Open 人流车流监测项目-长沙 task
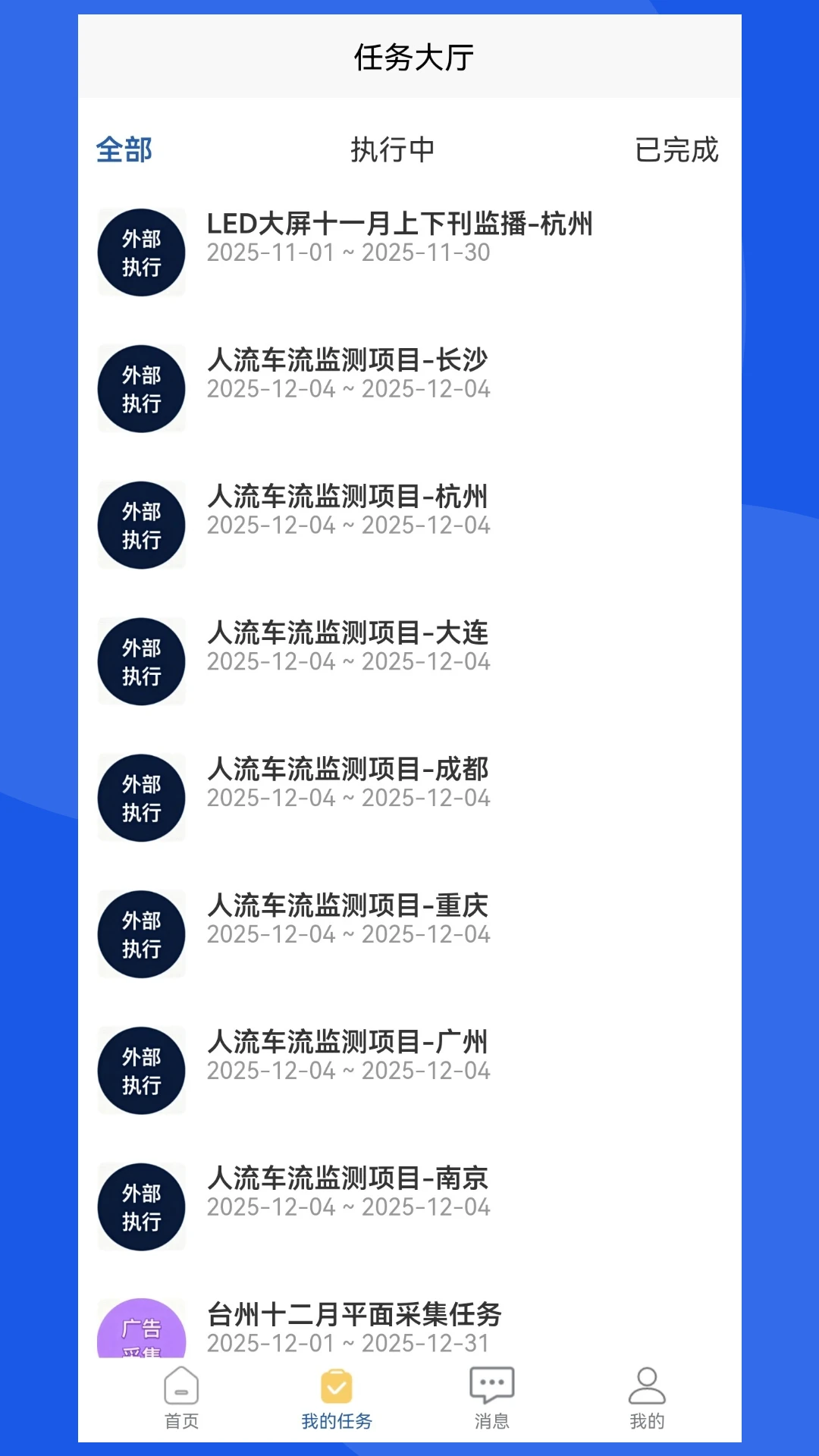The image size is (819, 1456). coord(348,373)
